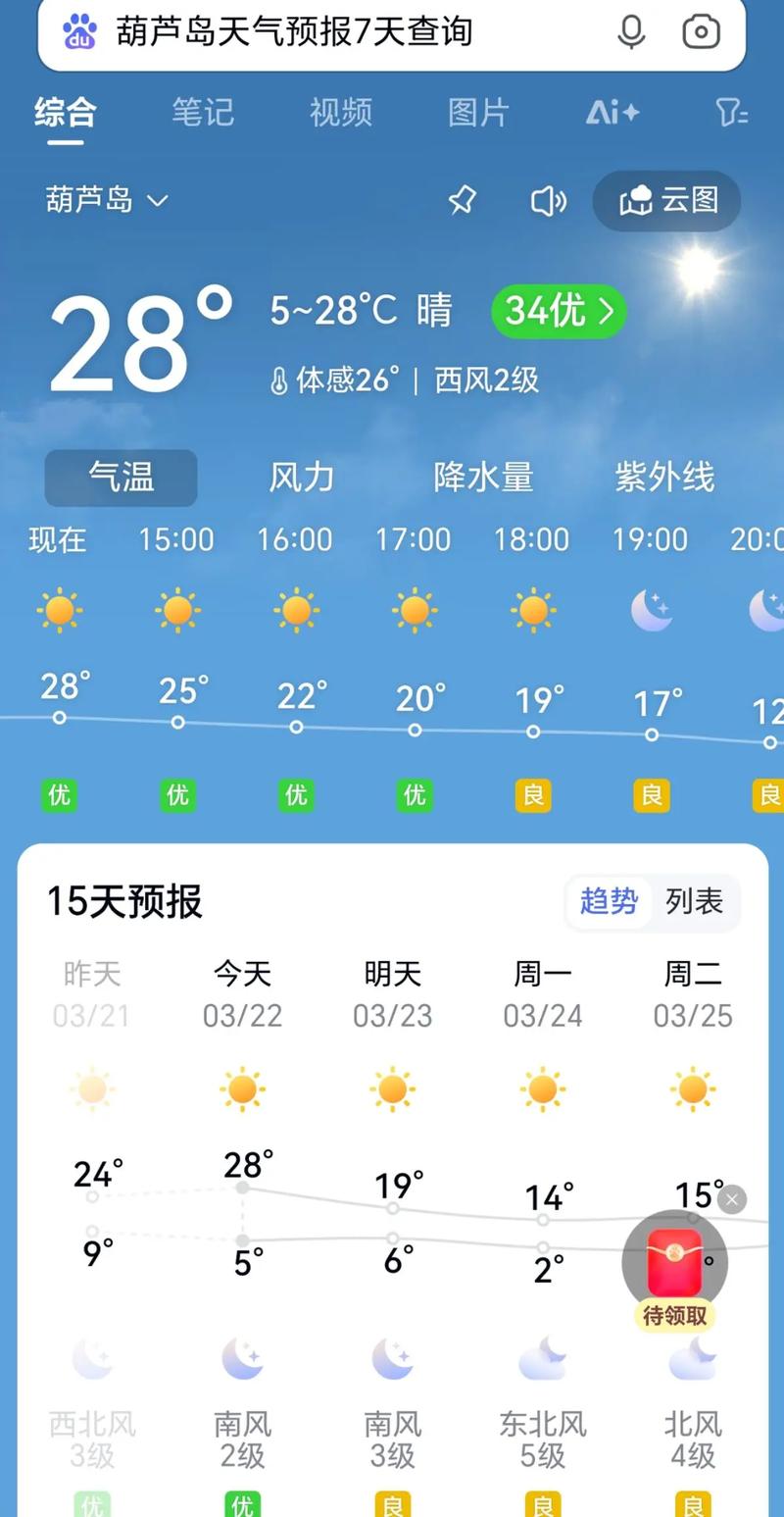Viewport: 784px width, 1517px height.
Task: Keep trend view by selecting 趋势
Action: (609, 903)
